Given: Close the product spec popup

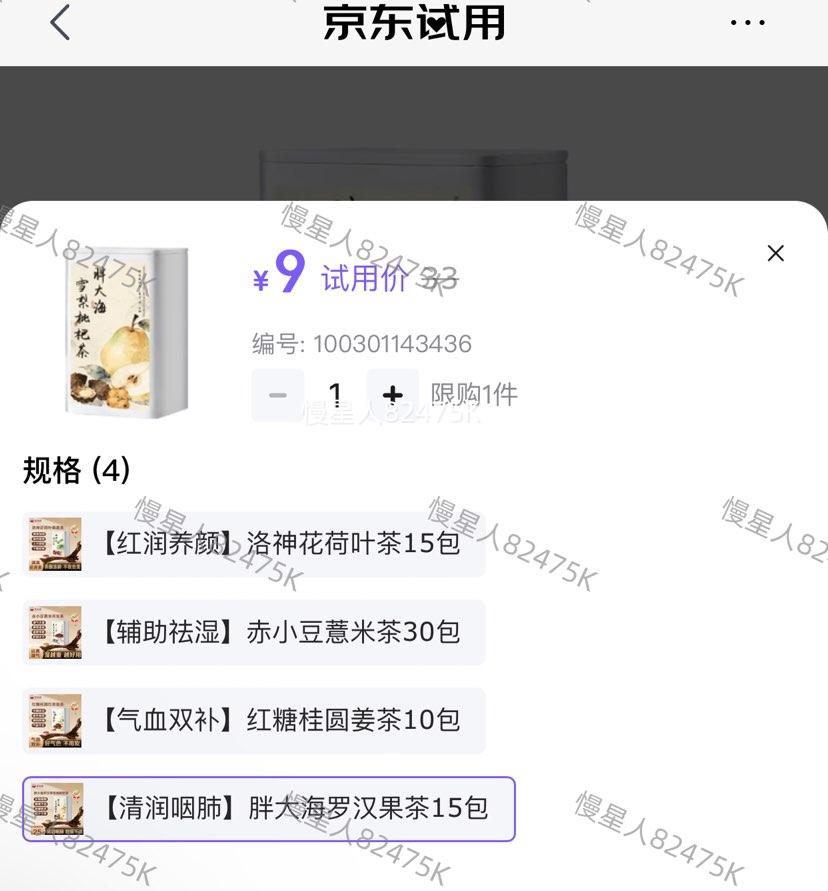Looking at the screenshot, I should (775, 253).
